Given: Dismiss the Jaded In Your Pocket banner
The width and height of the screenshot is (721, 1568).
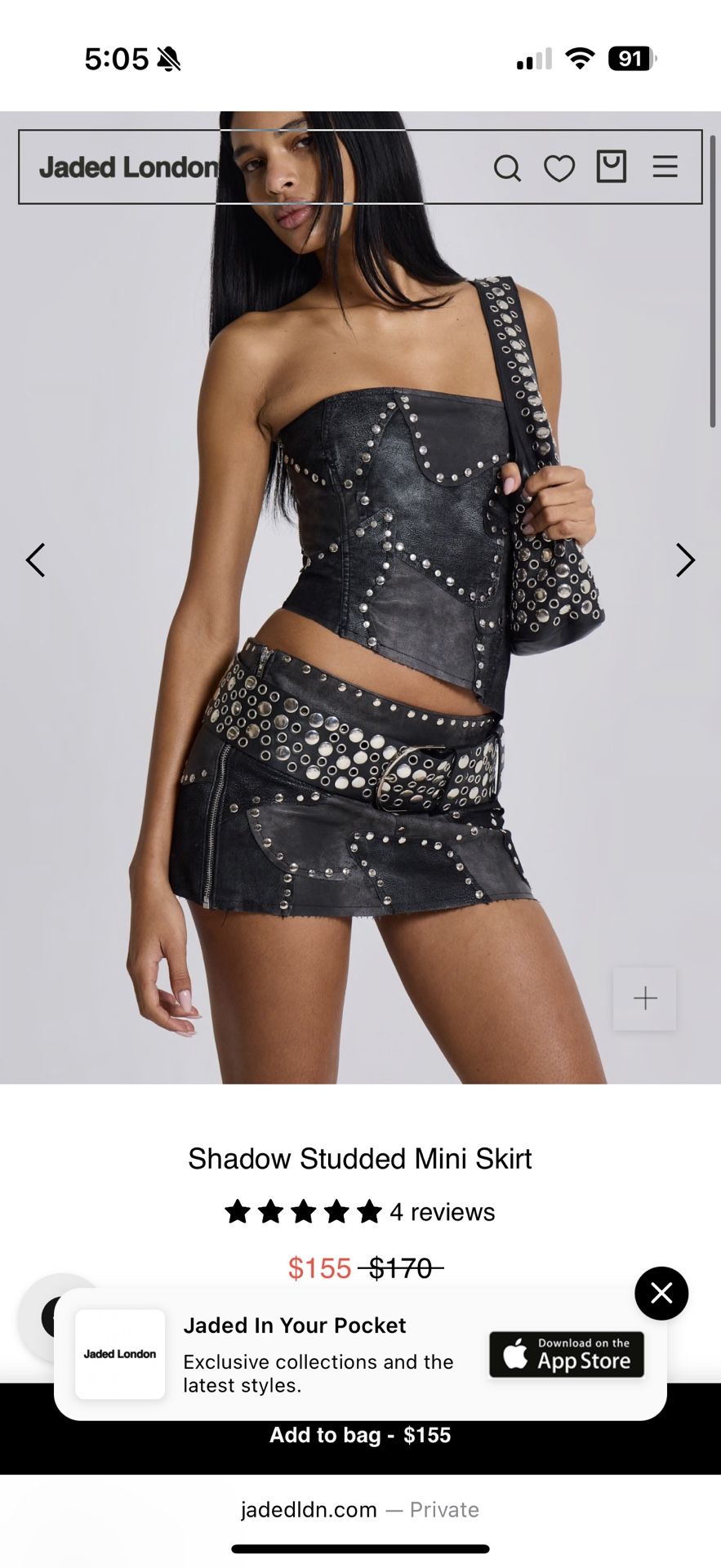Looking at the screenshot, I should pyautogui.click(x=661, y=1293).
